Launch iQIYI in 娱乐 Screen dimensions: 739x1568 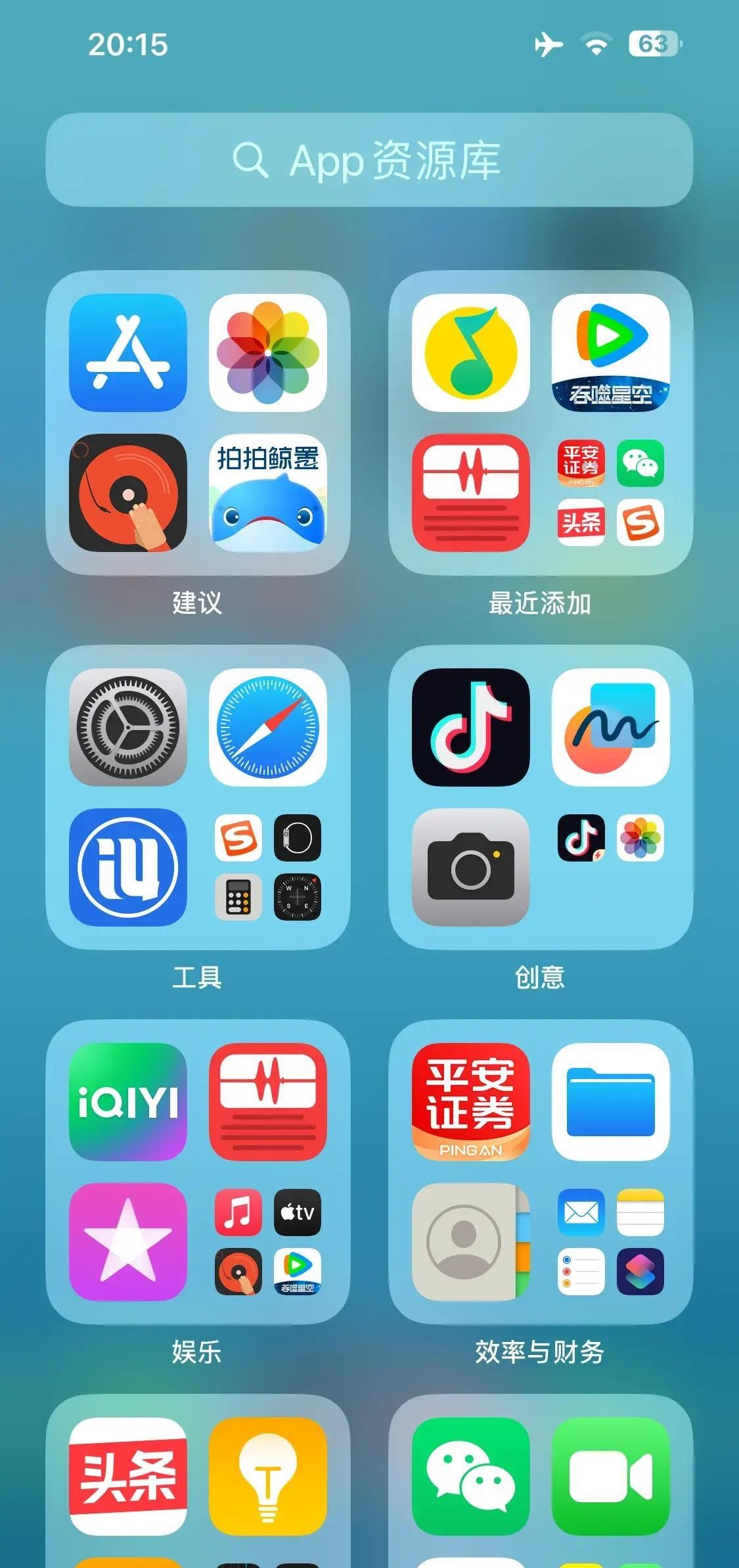click(x=128, y=1102)
